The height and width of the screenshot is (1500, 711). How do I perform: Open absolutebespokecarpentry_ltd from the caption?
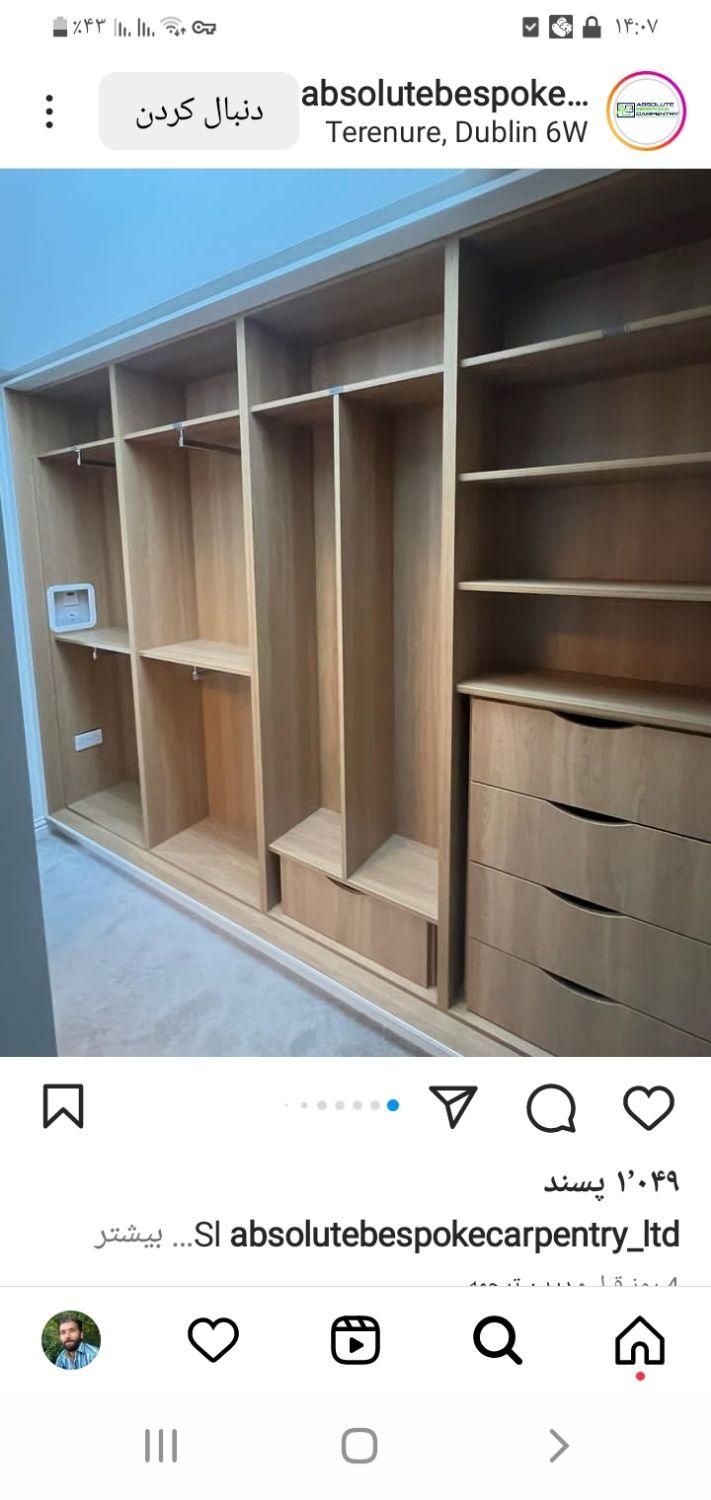[454, 1235]
